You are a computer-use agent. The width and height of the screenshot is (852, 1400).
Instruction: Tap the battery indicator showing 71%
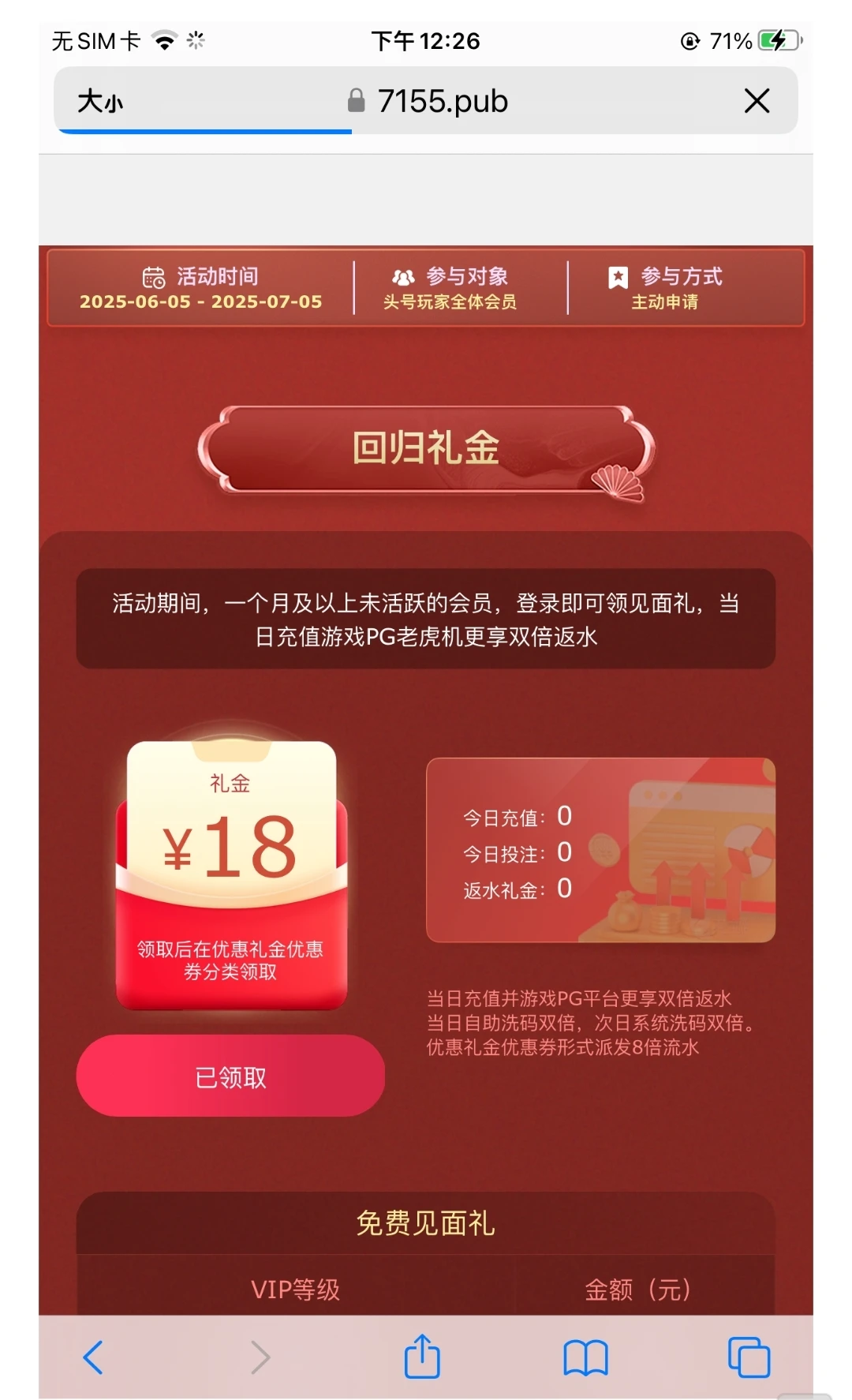[771, 38]
